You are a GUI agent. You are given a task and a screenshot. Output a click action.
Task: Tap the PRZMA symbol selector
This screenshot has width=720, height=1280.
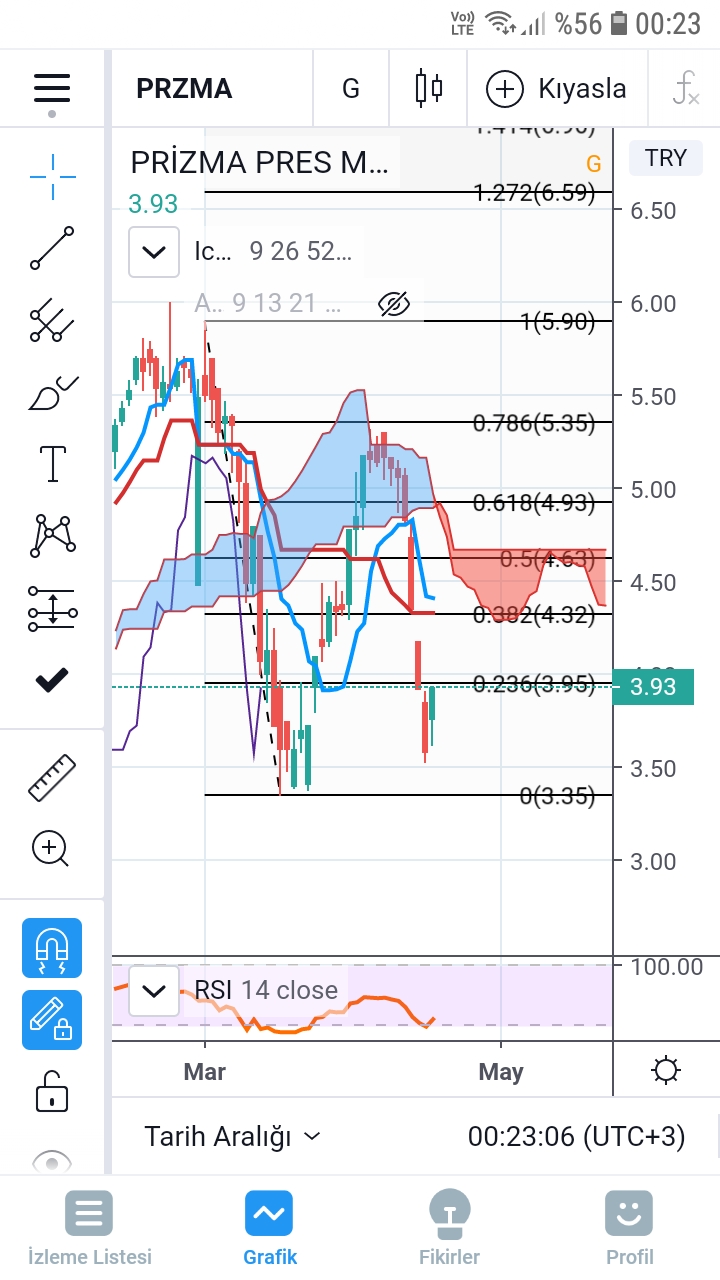click(184, 89)
